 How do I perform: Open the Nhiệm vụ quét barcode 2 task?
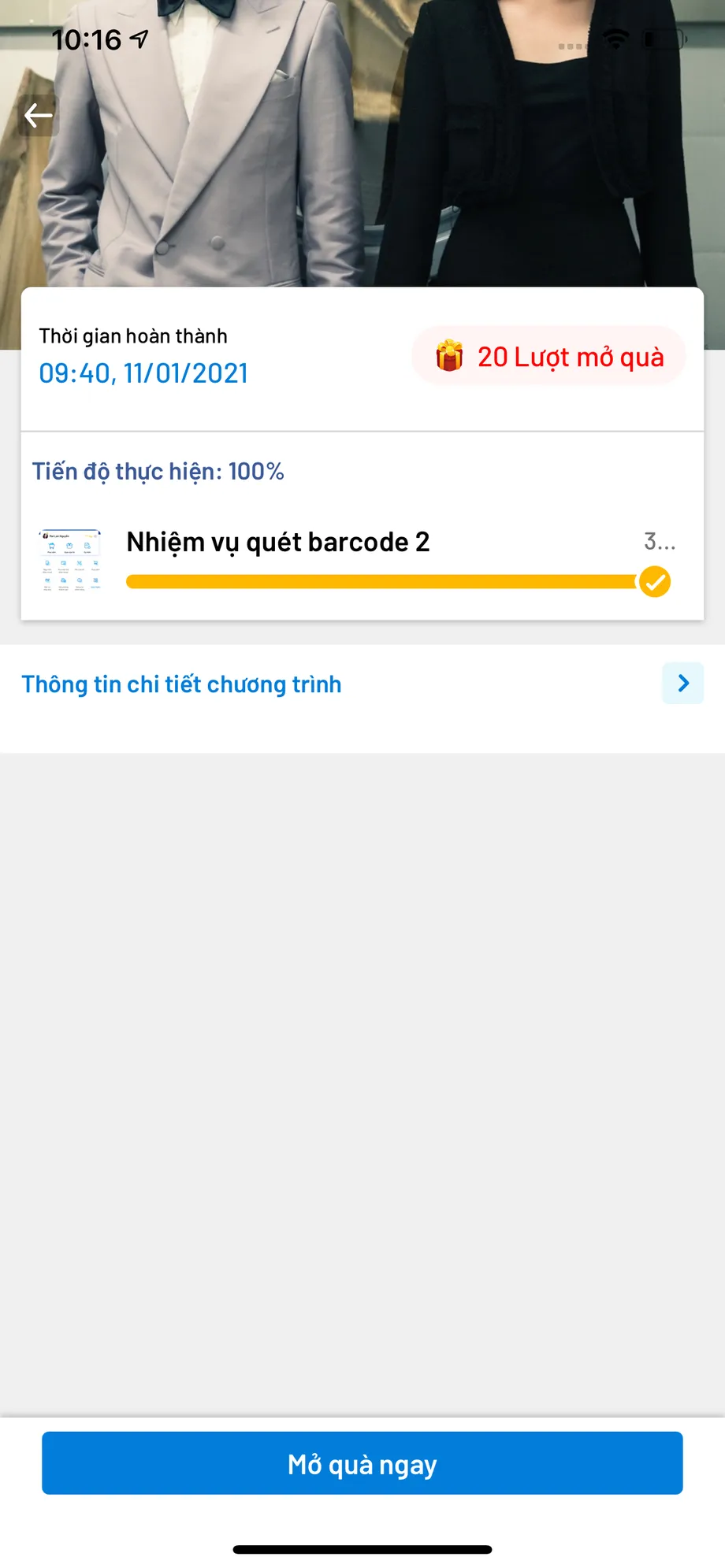click(278, 543)
